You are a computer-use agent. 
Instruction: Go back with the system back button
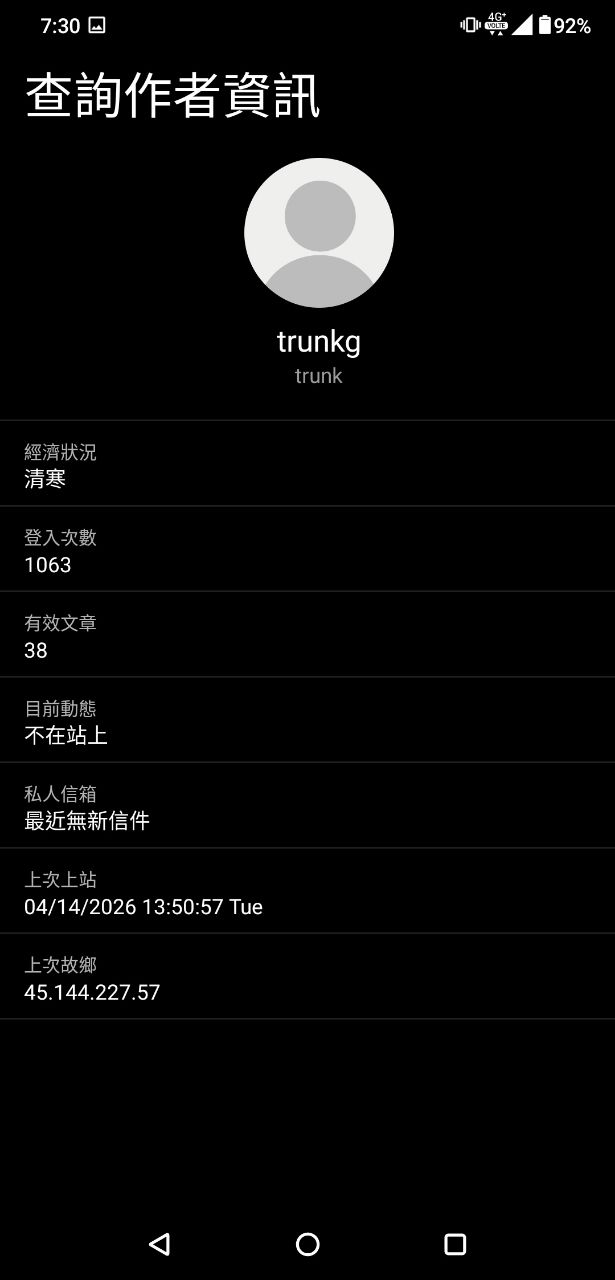tap(159, 1244)
